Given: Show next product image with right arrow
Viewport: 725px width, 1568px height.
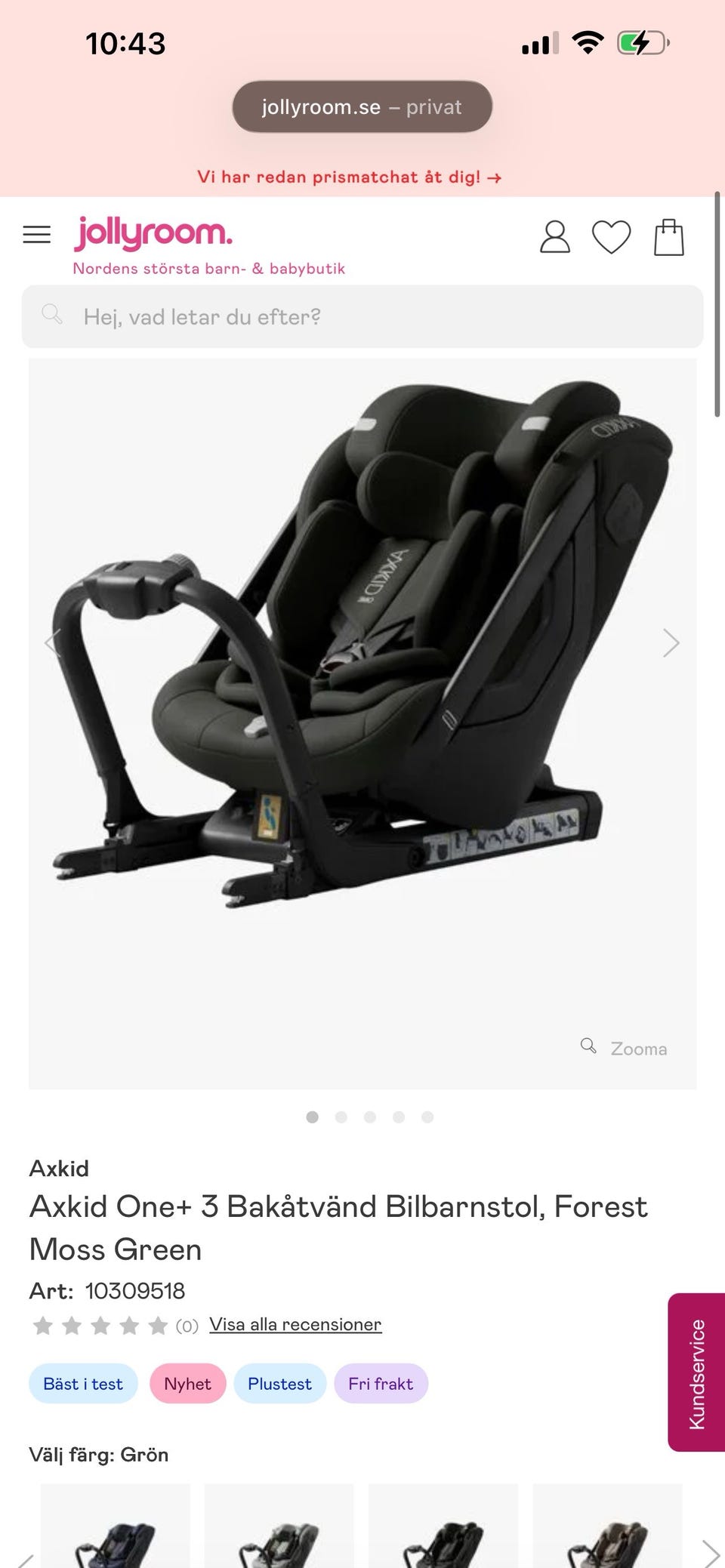Looking at the screenshot, I should tap(671, 642).
